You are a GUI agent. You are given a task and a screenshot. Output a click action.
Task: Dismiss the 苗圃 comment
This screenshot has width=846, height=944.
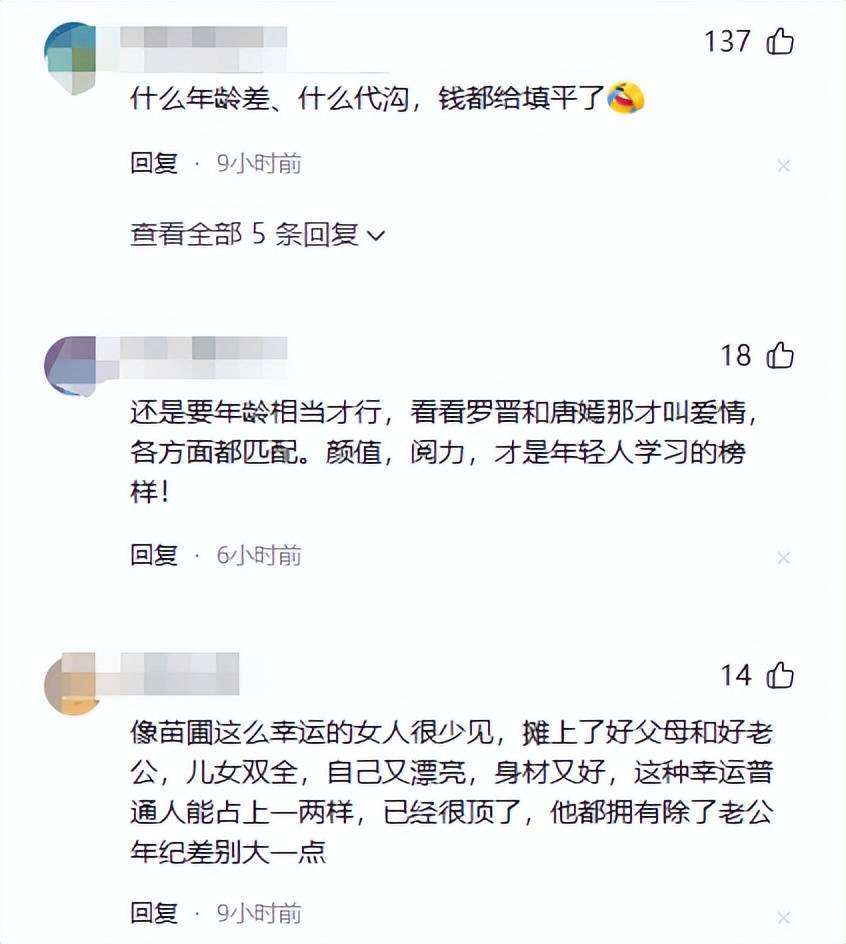(783, 915)
